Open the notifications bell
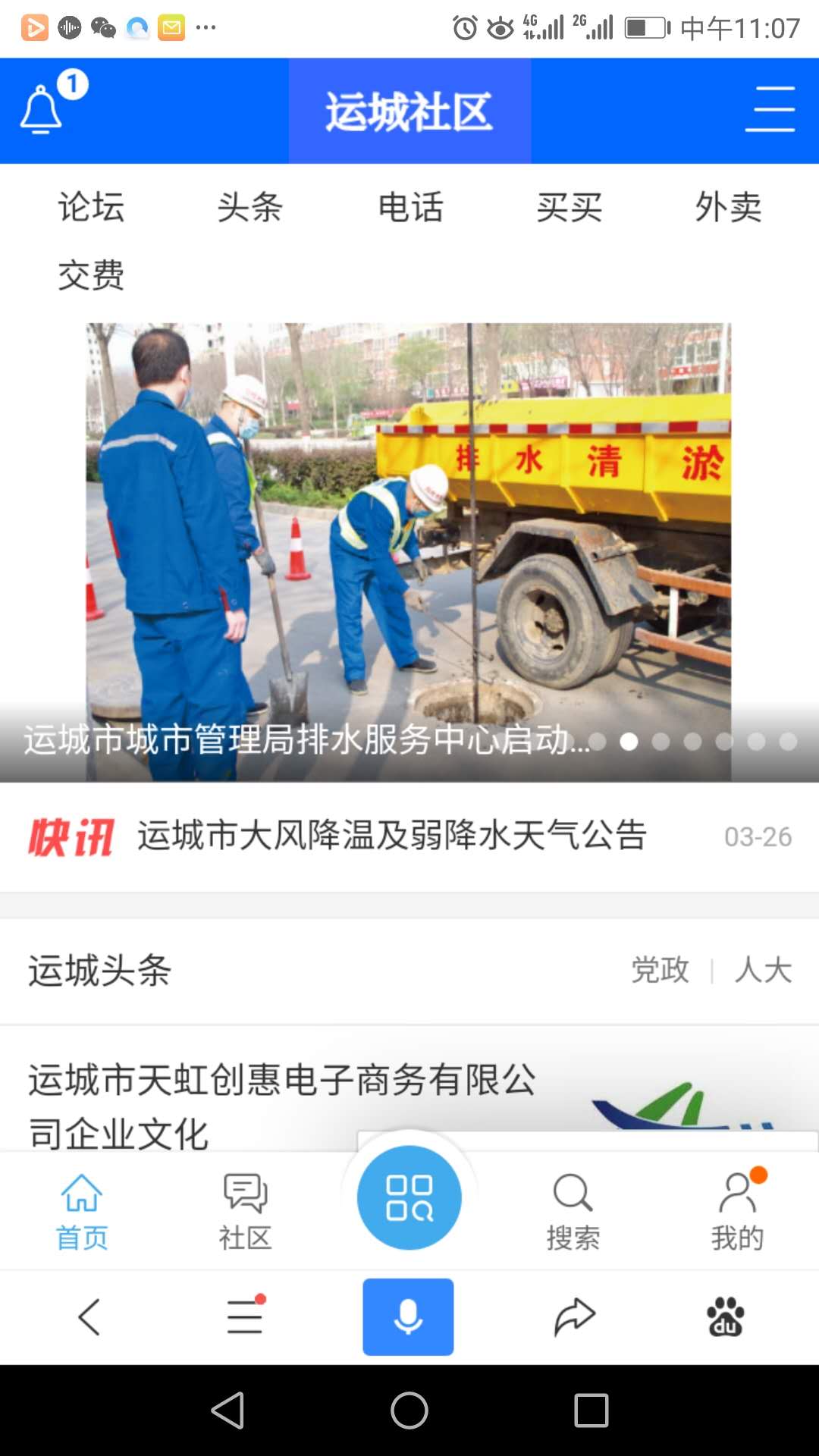The width and height of the screenshot is (819, 1456). pos(41,110)
